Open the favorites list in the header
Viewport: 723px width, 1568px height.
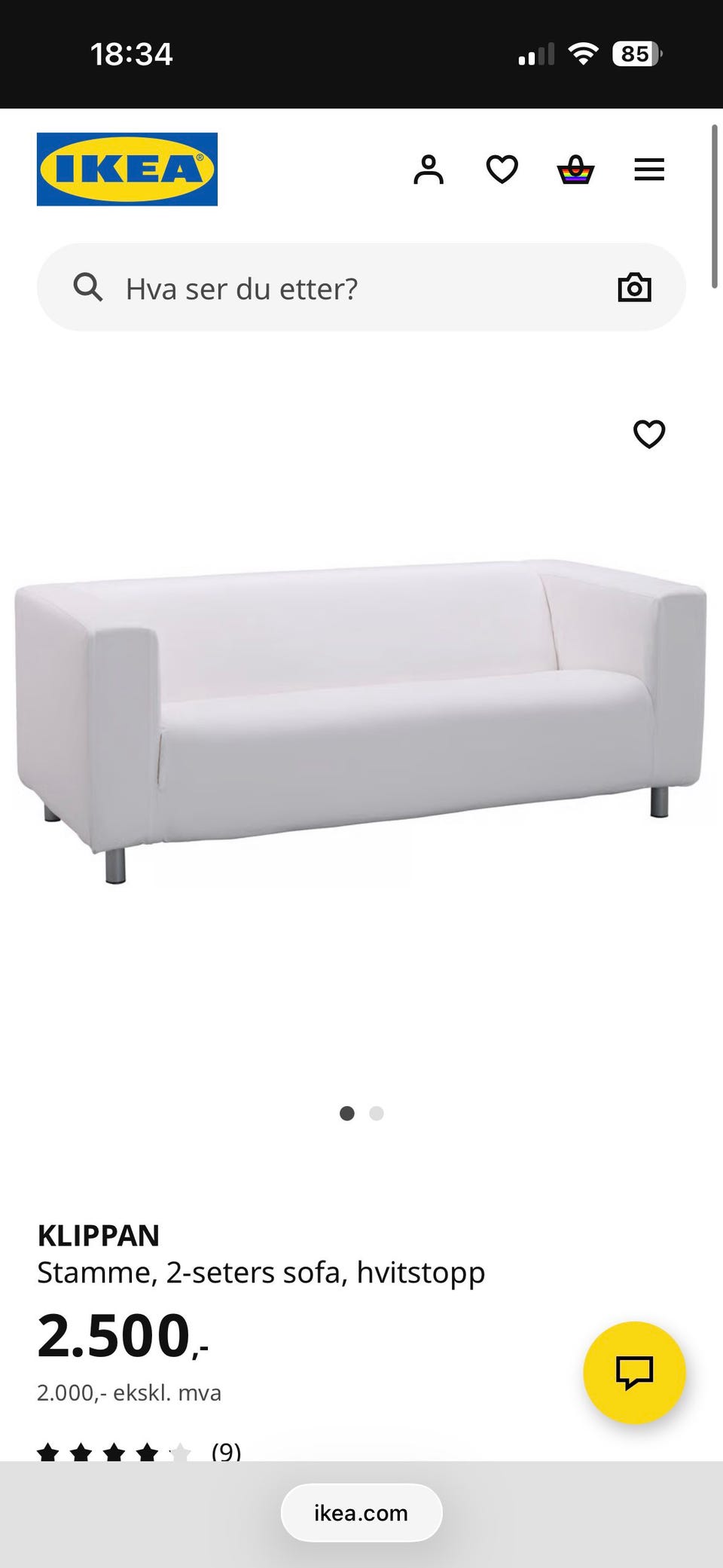(x=502, y=170)
